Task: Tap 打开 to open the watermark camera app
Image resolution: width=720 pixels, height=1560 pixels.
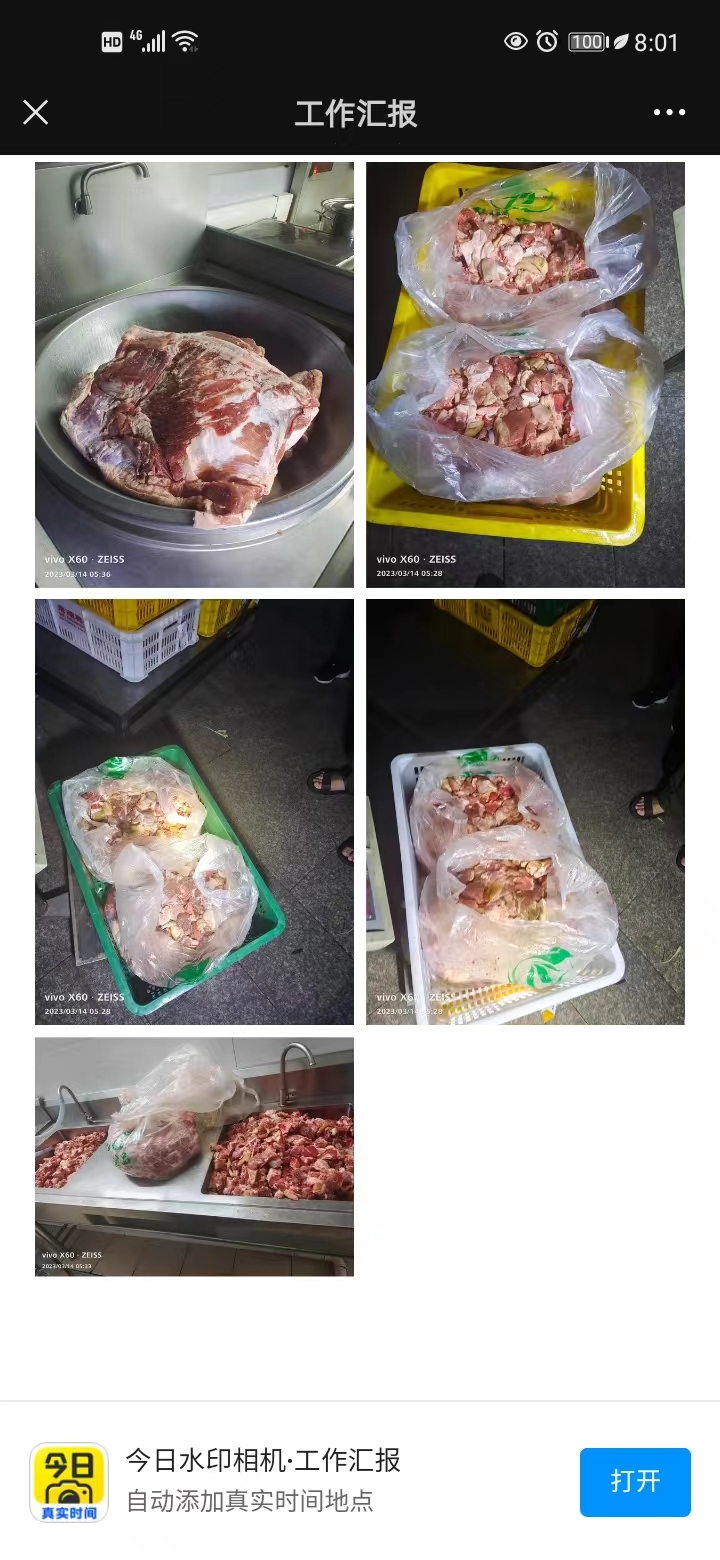Action: (x=635, y=1482)
